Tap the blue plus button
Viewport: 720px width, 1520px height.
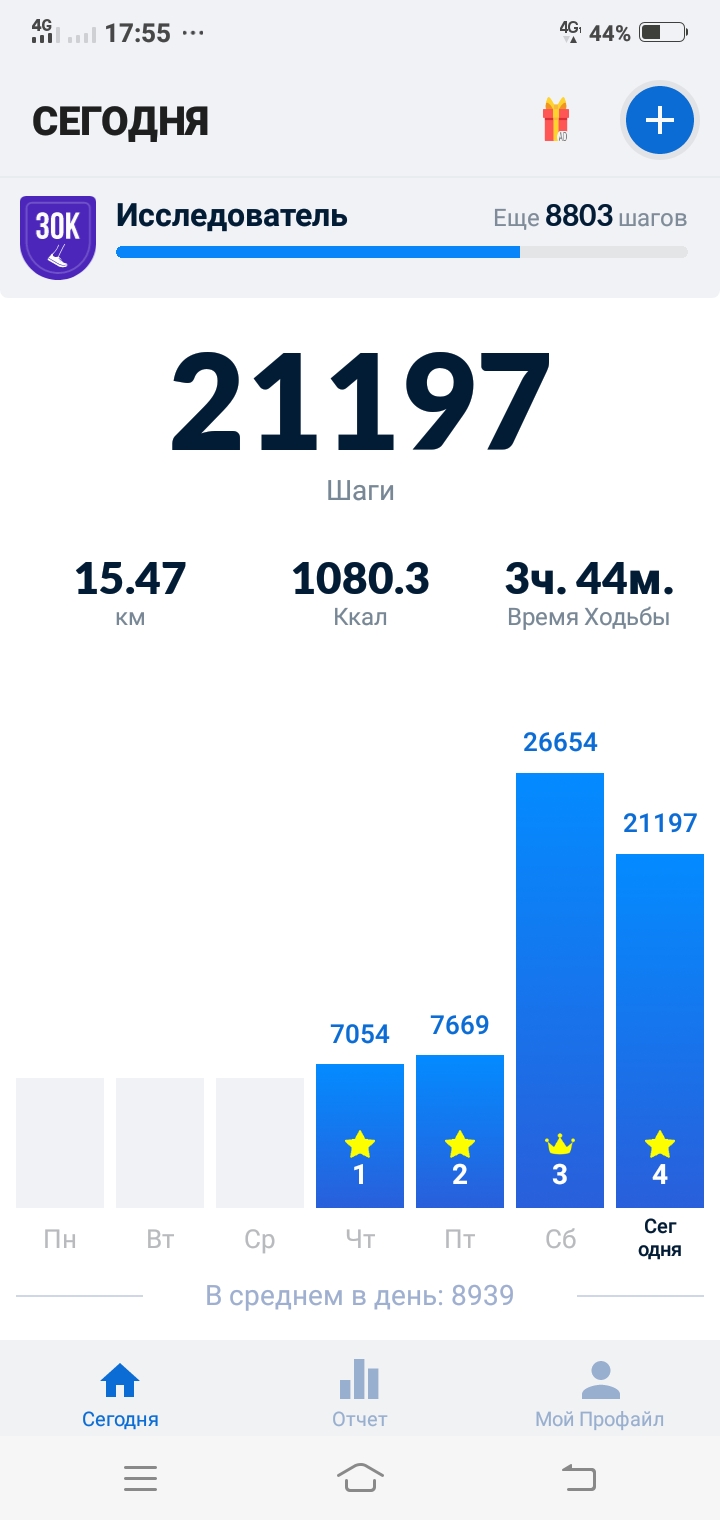659,121
